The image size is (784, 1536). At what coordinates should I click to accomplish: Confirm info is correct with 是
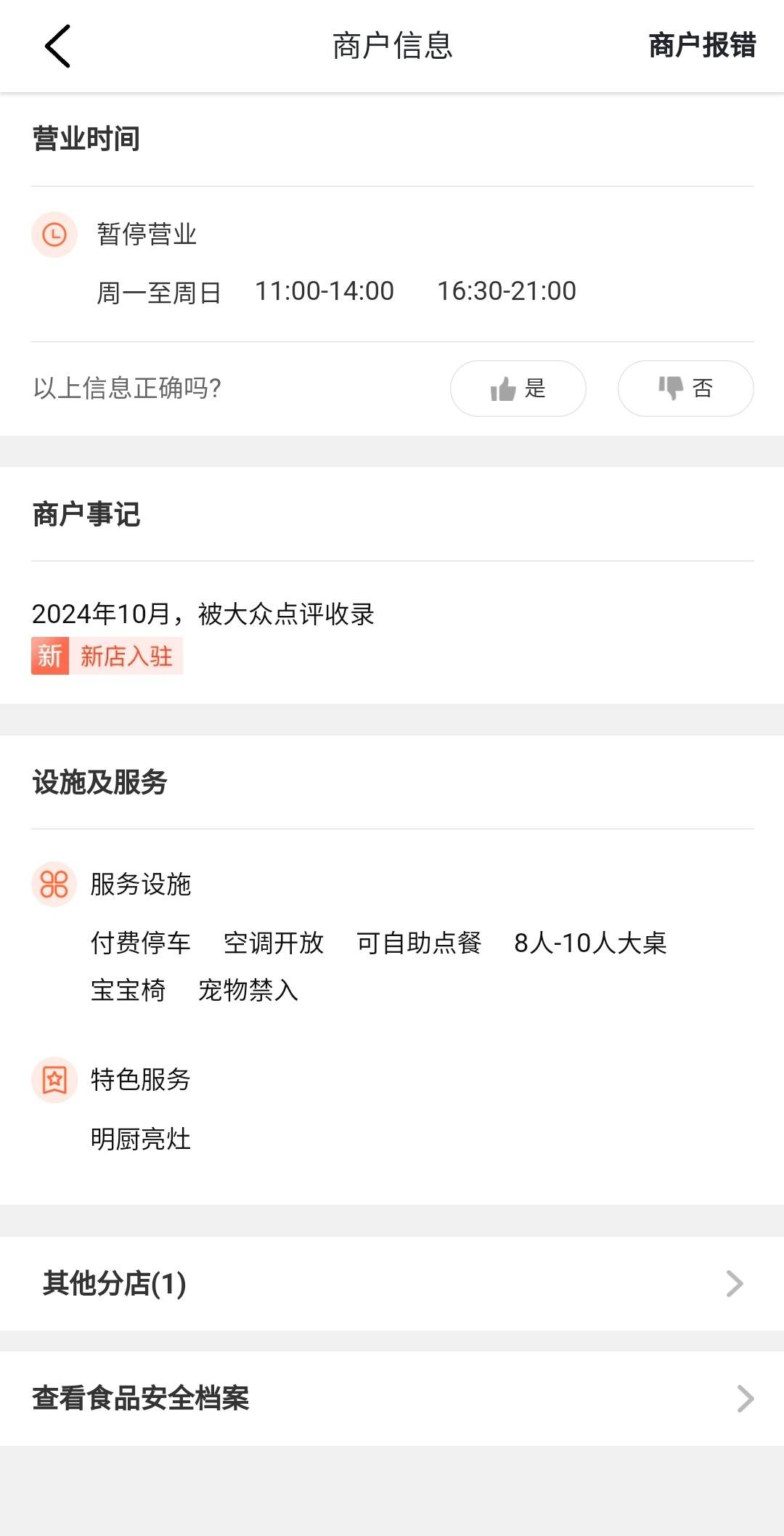click(518, 389)
